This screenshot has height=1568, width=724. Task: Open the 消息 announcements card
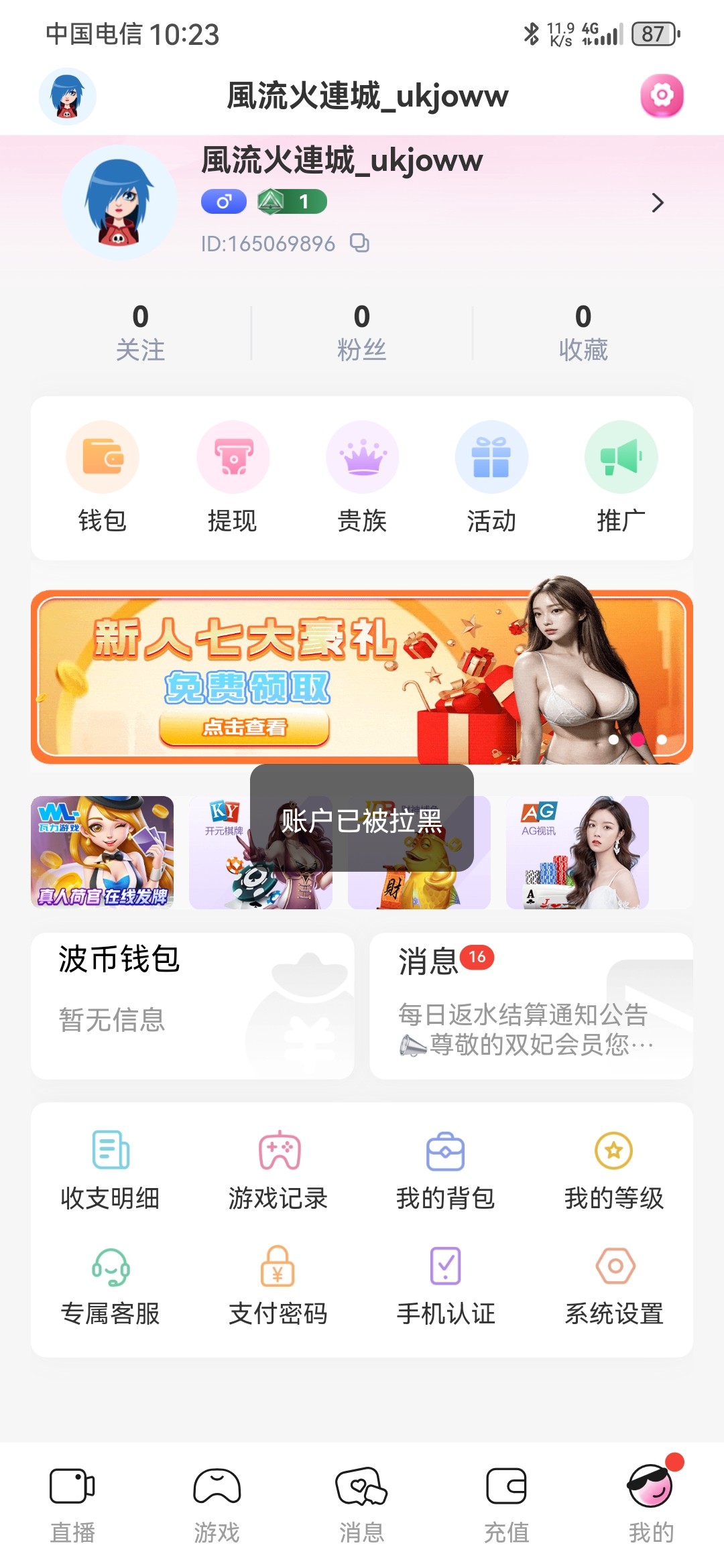531,1005
